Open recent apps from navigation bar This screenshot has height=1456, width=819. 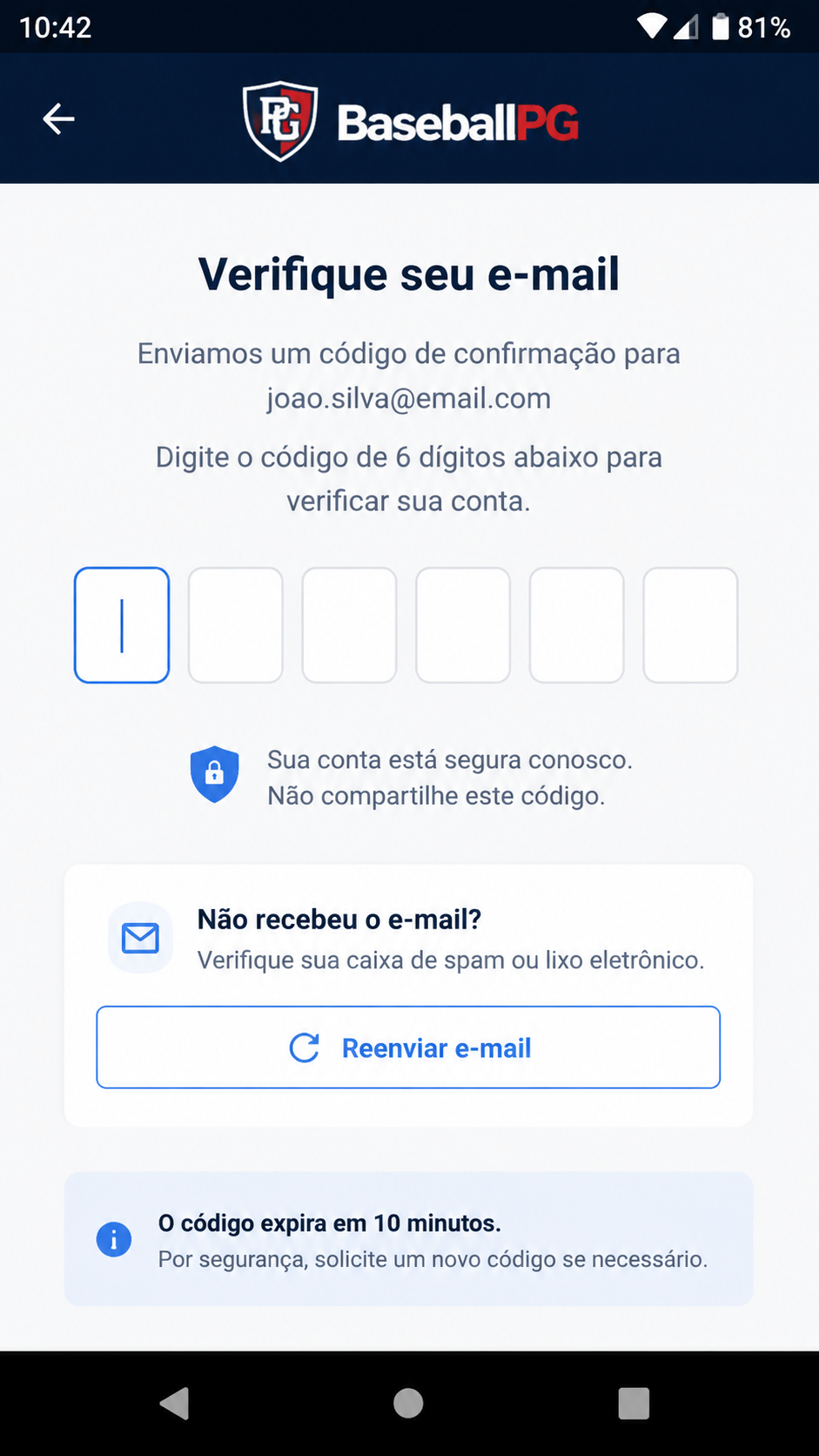[x=634, y=1404]
